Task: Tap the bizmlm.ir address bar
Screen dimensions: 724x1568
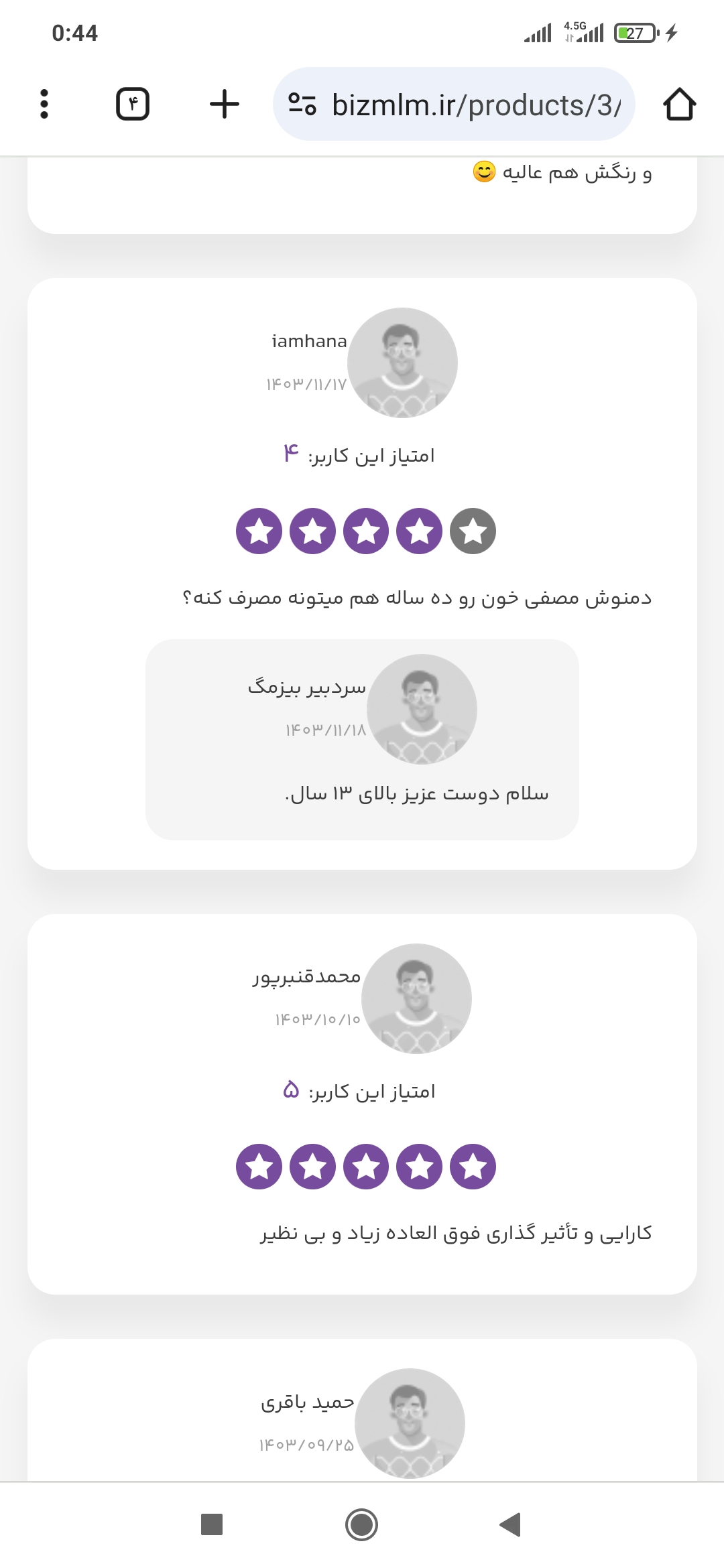Action: tap(476, 105)
